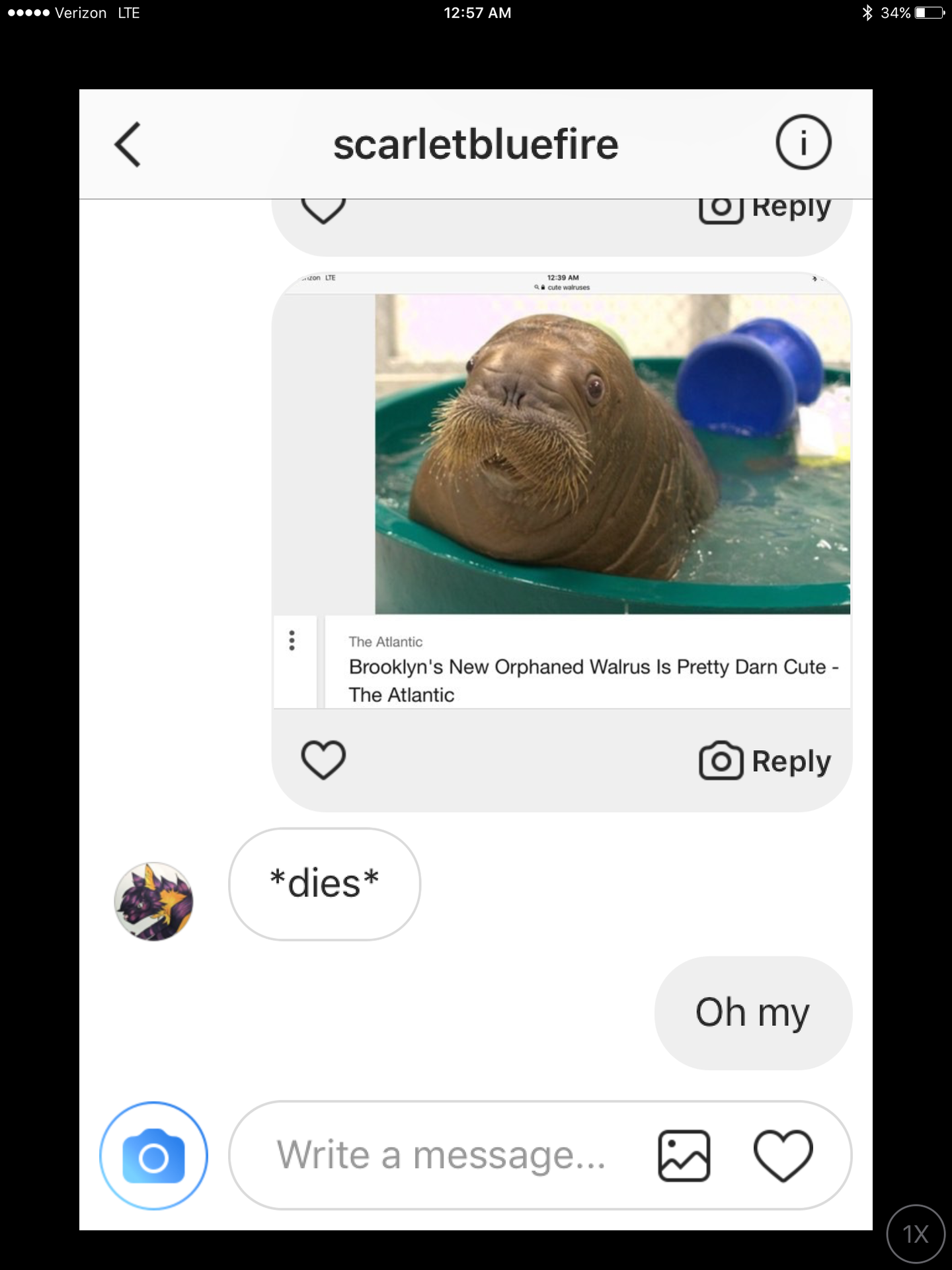Open the camera to send photo
The width and height of the screenshot is (952, 1270).
click(x=153, y=1156)
